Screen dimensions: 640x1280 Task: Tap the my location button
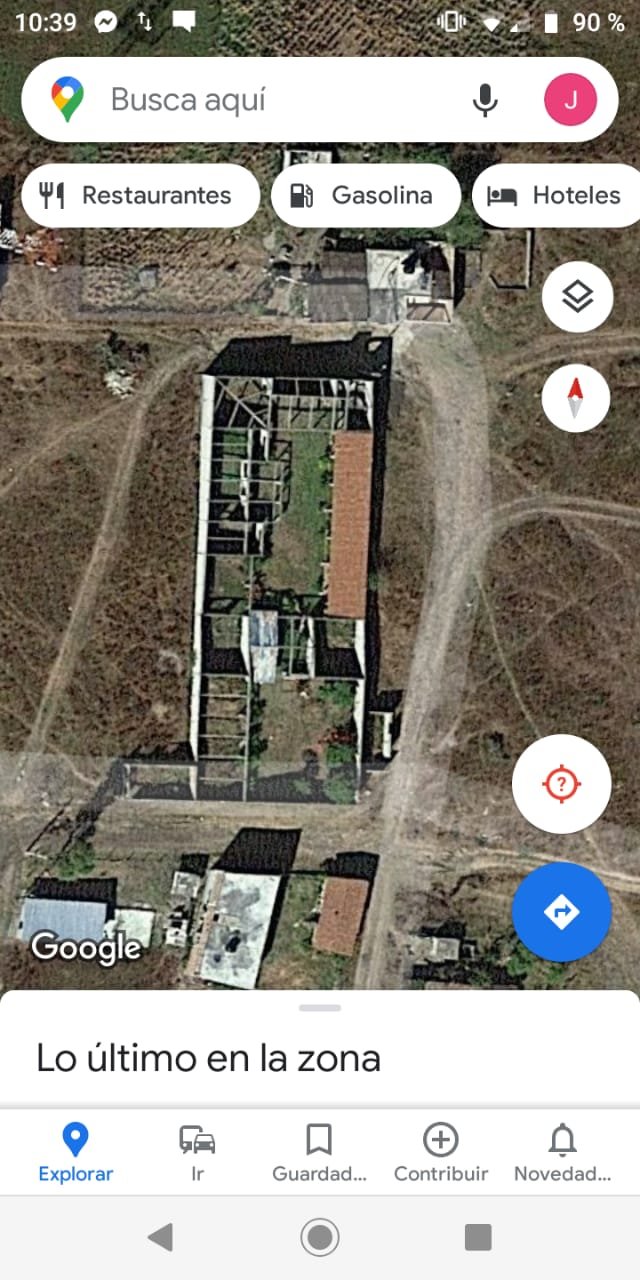pyautogui.click(x=561, y=784)
